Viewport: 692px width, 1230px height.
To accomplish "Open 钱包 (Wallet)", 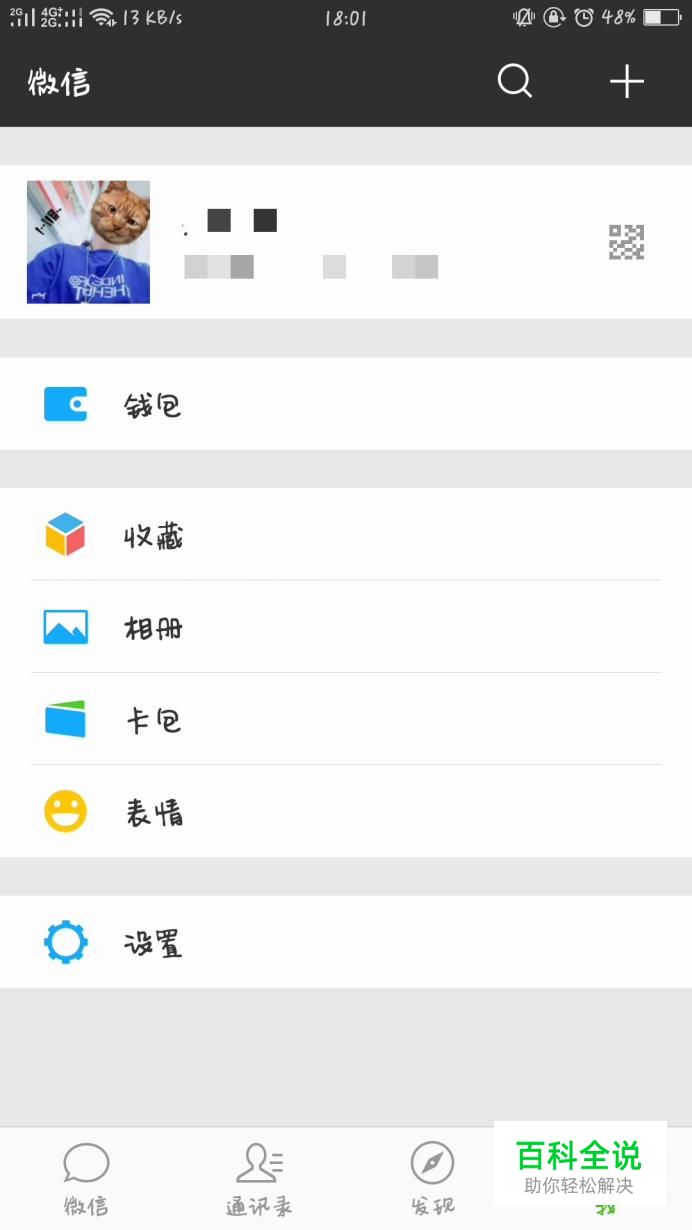I will pos(345,404).
